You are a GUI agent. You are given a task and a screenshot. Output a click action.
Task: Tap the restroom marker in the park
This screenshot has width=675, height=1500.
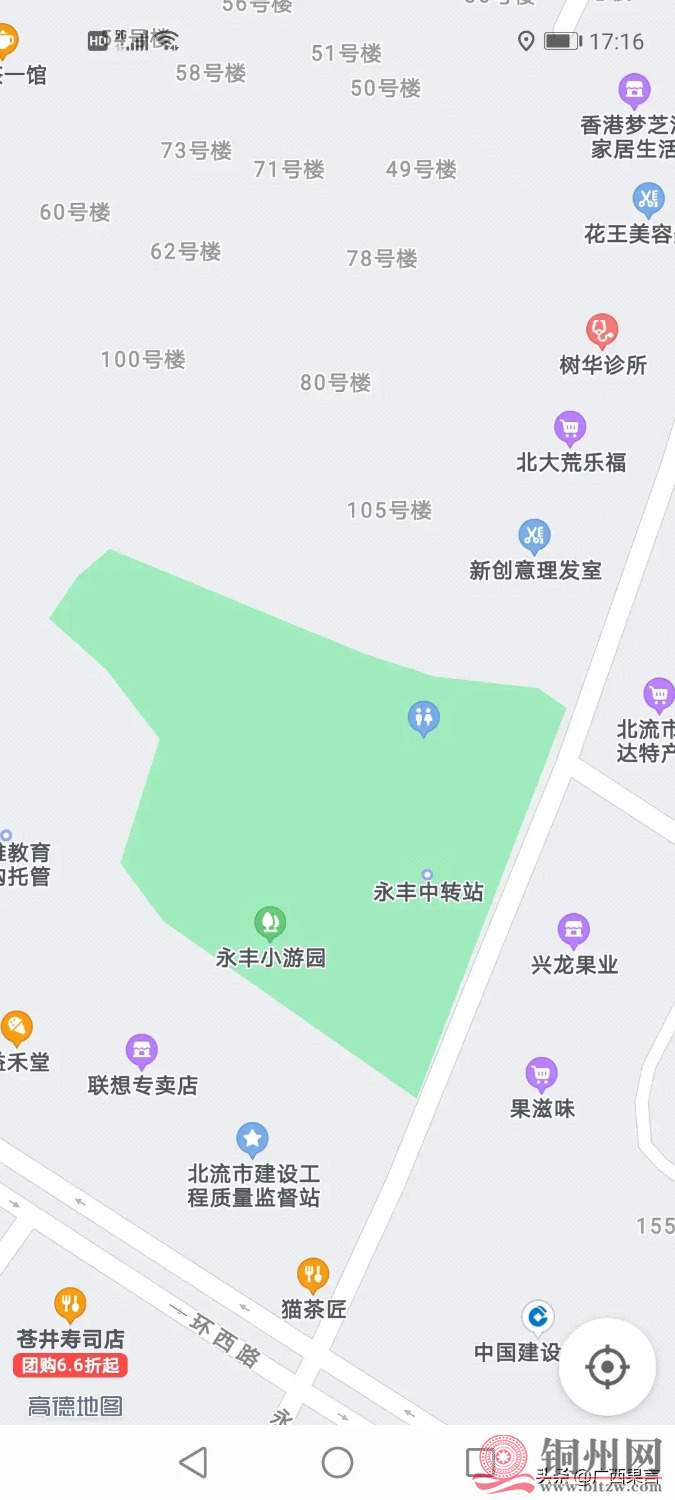point(424,718)
